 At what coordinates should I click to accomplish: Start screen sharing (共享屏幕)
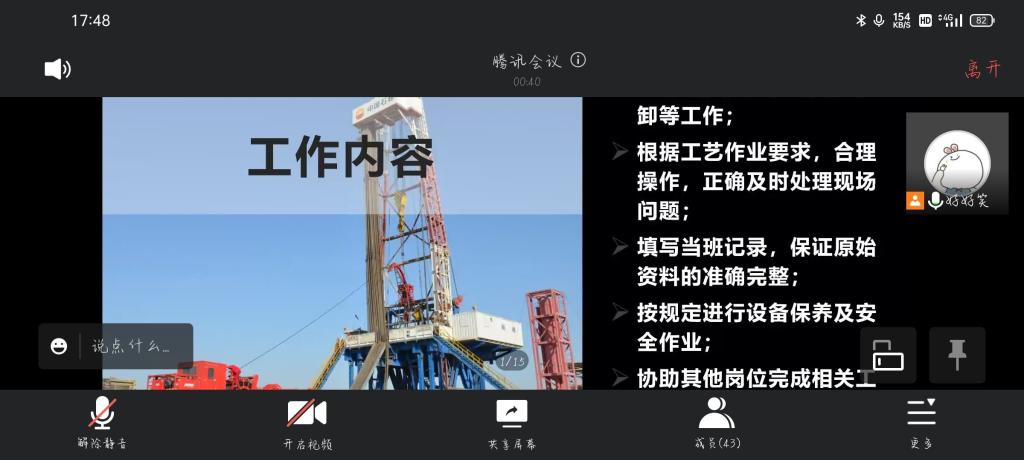point(512,421)
